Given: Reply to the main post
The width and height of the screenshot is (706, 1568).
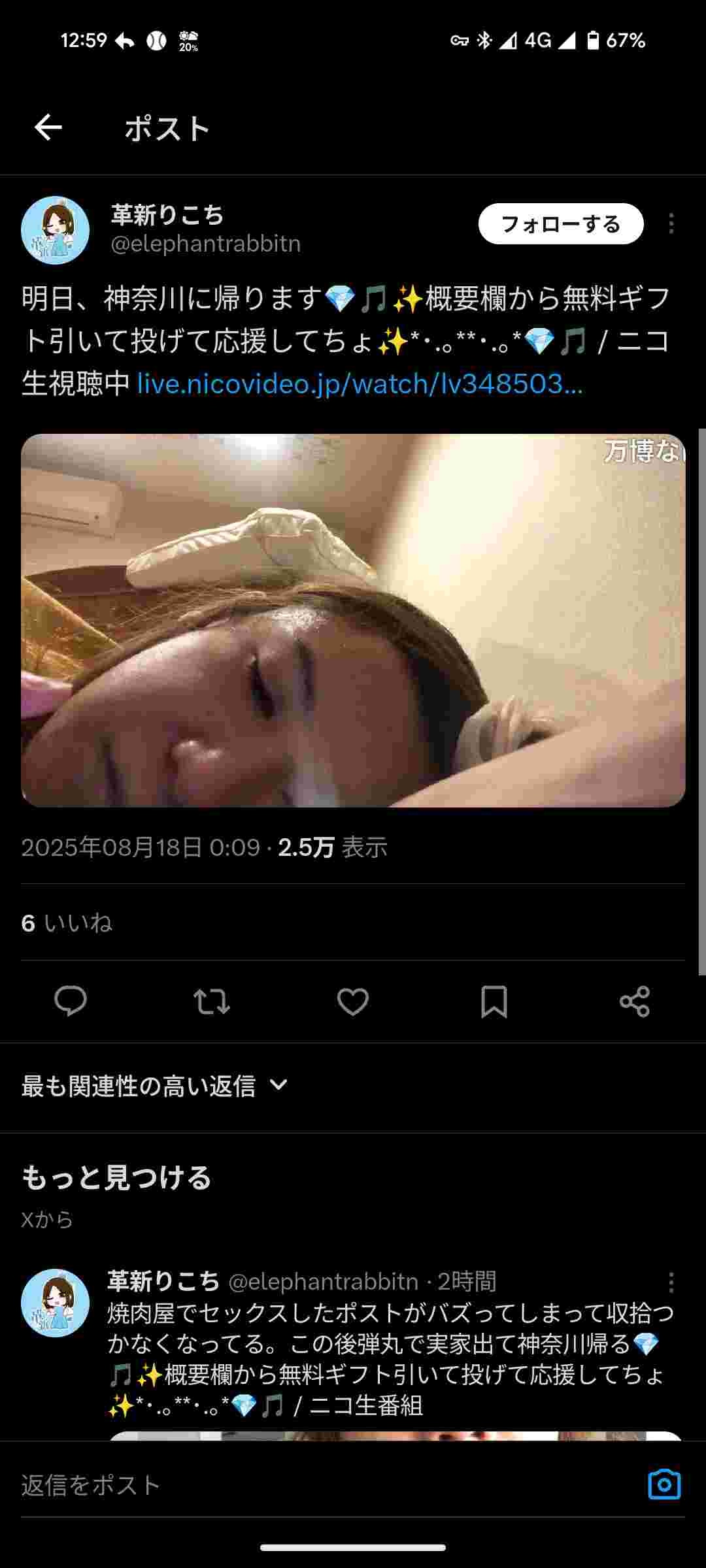Looking at the screenshot, I should 71,1001.
